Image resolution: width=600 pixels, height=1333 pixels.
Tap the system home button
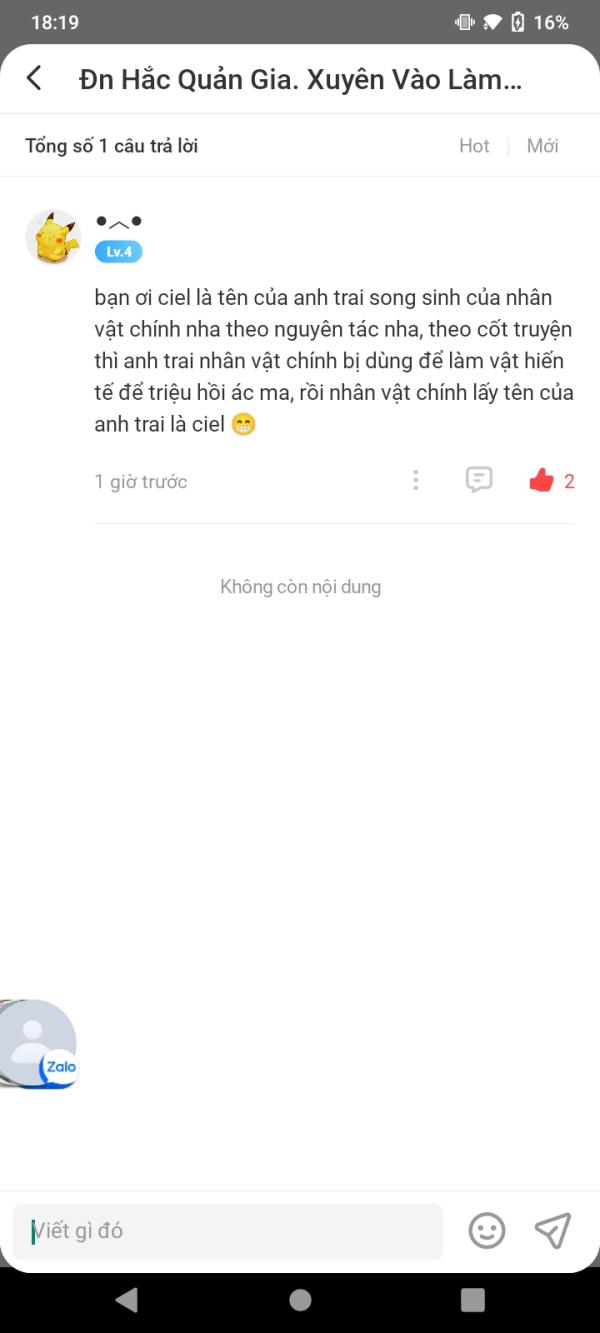pos(300,1300)
